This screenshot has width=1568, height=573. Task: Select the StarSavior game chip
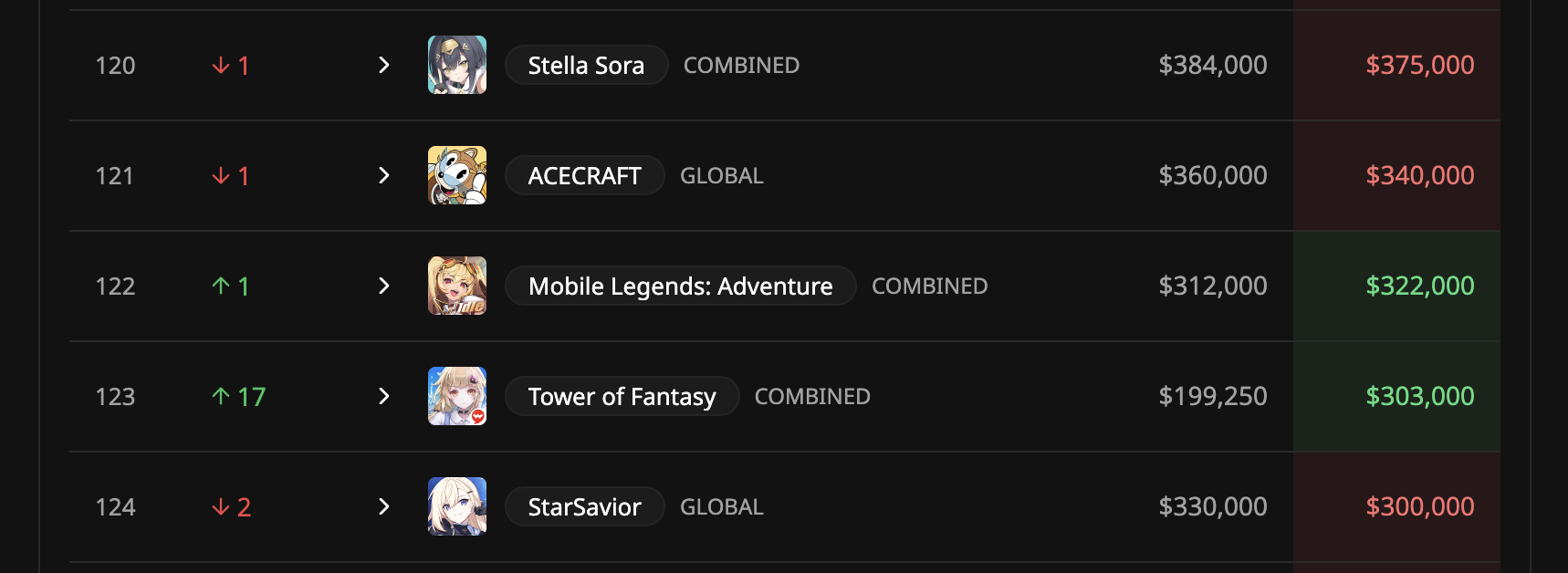[584, 506]
